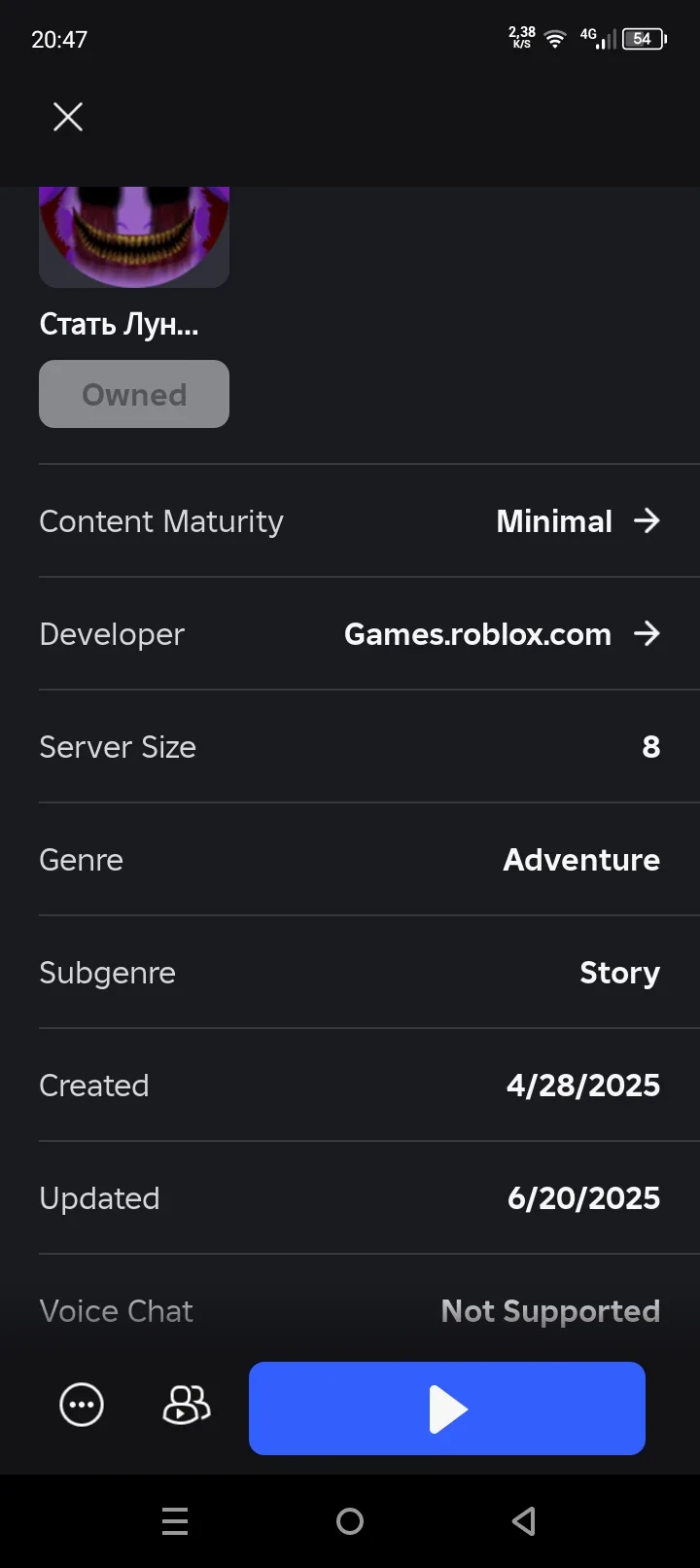
Task: Open Content Maturity details
Action: (350, 521)
